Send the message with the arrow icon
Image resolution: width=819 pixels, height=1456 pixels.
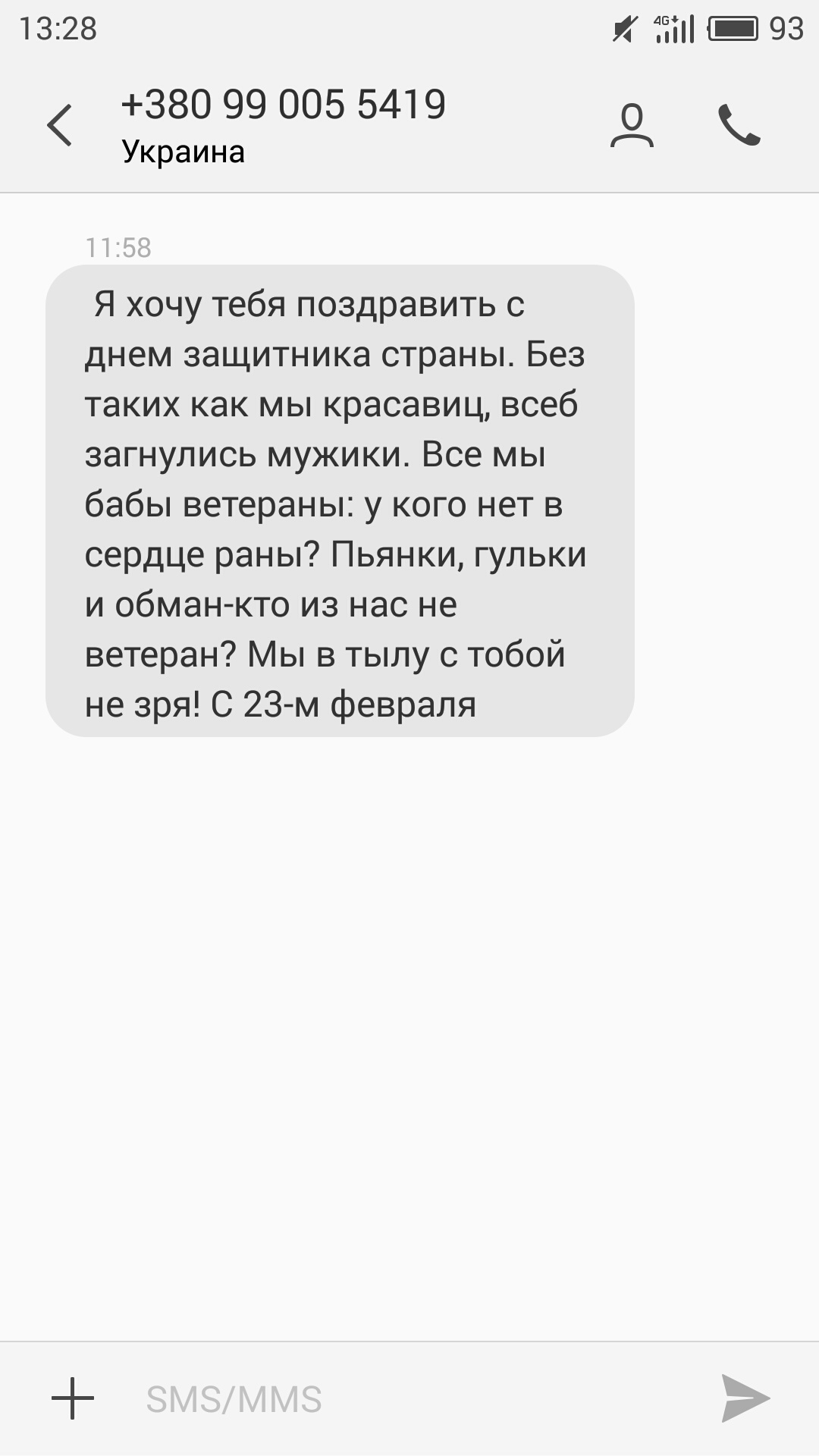click(x=745, y=1398)
